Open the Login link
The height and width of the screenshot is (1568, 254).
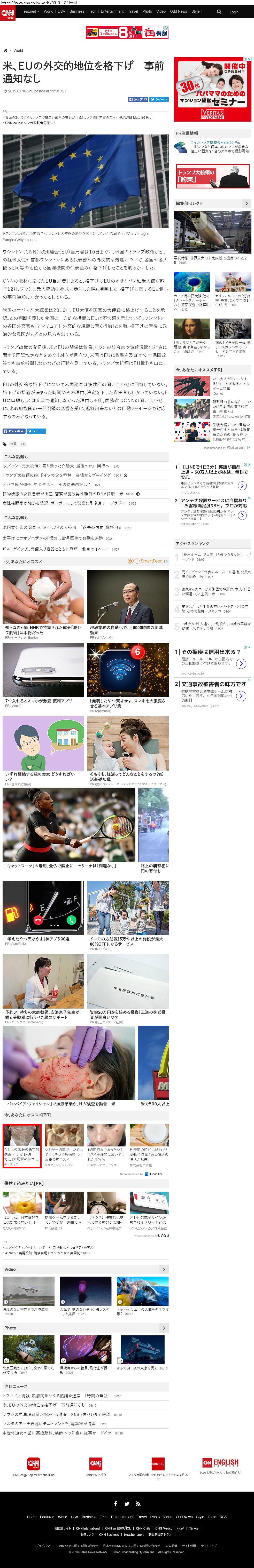tap(234, 12)
